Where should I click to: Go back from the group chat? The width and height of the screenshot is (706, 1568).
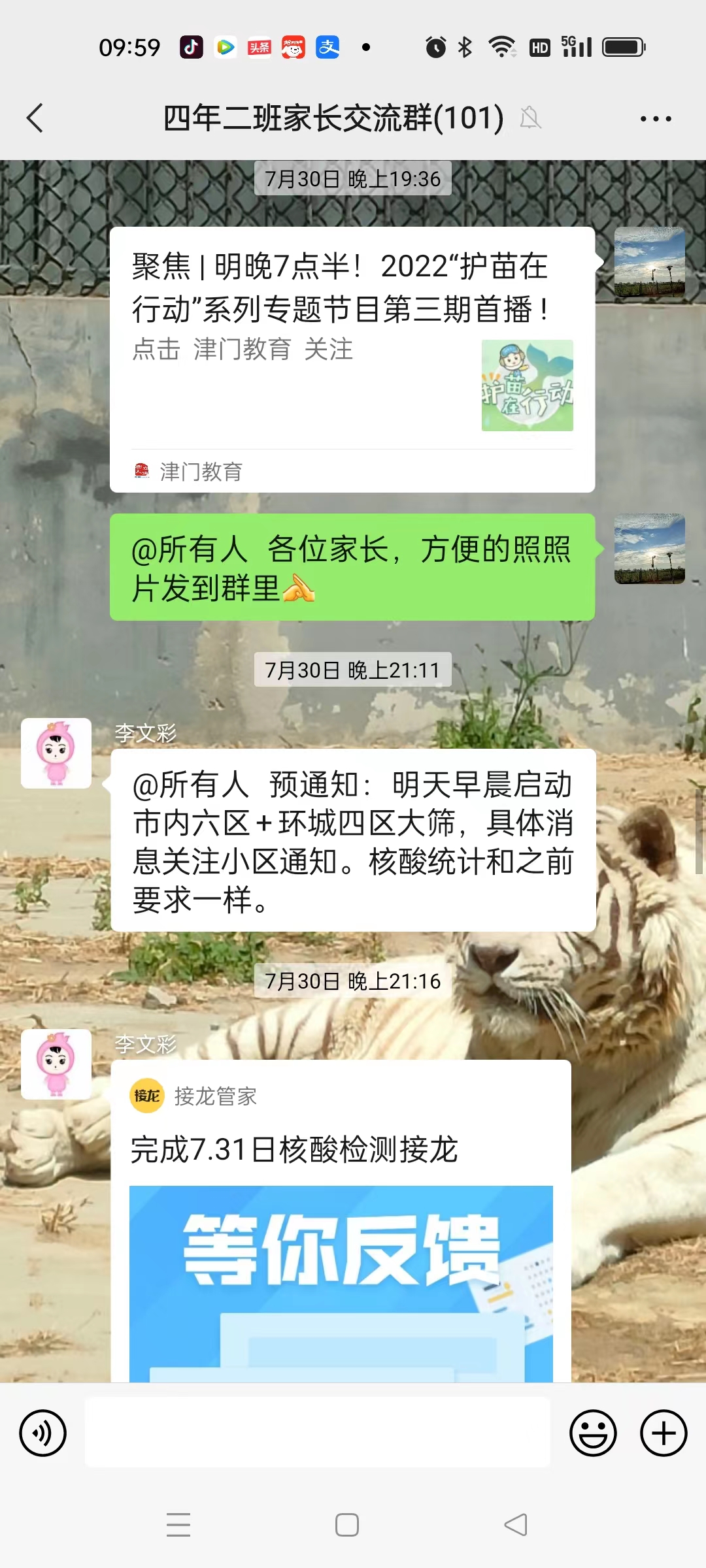coord(35,118)
